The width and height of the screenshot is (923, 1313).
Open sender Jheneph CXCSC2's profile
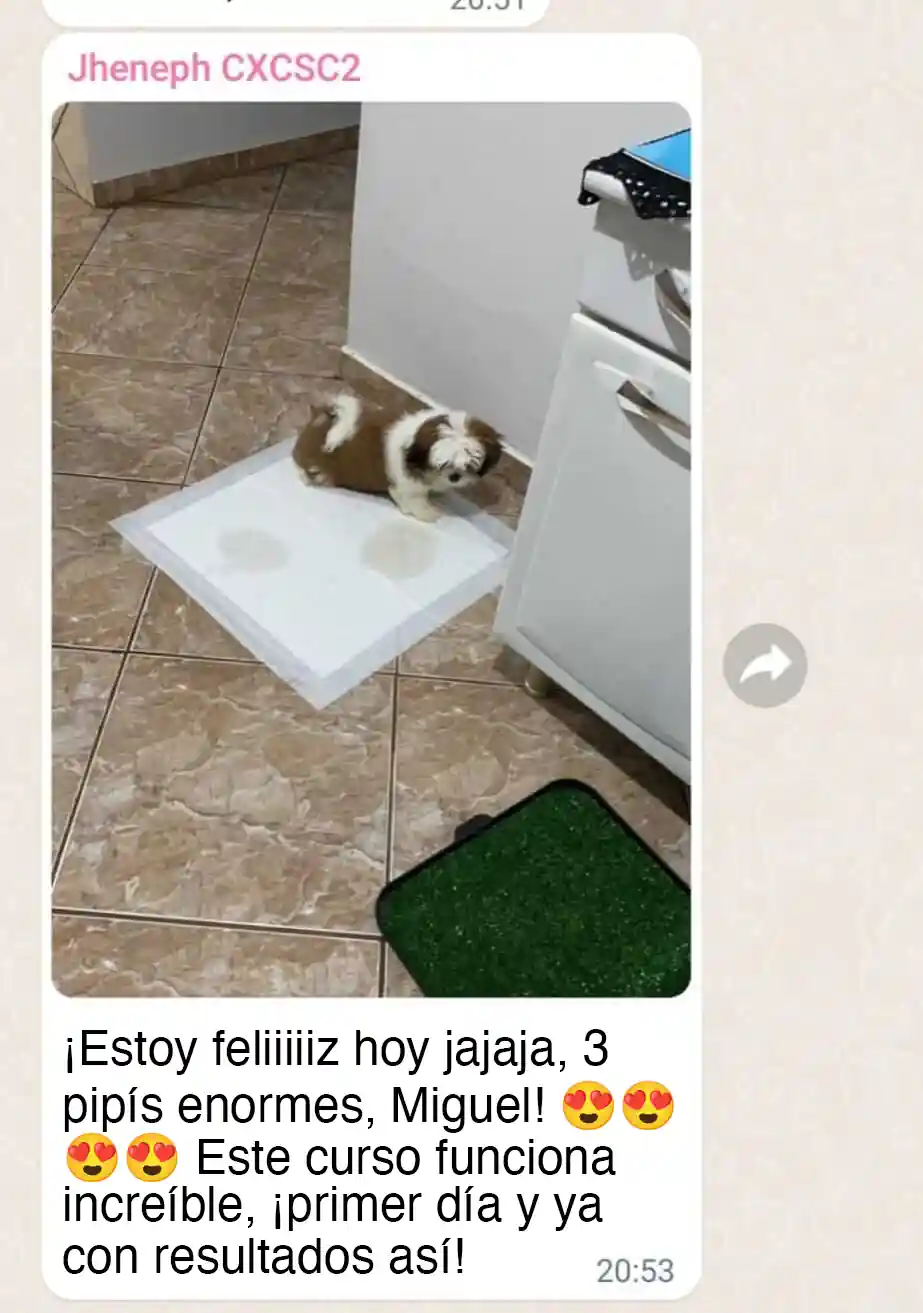pyautogui.click(x=213, y=69)
